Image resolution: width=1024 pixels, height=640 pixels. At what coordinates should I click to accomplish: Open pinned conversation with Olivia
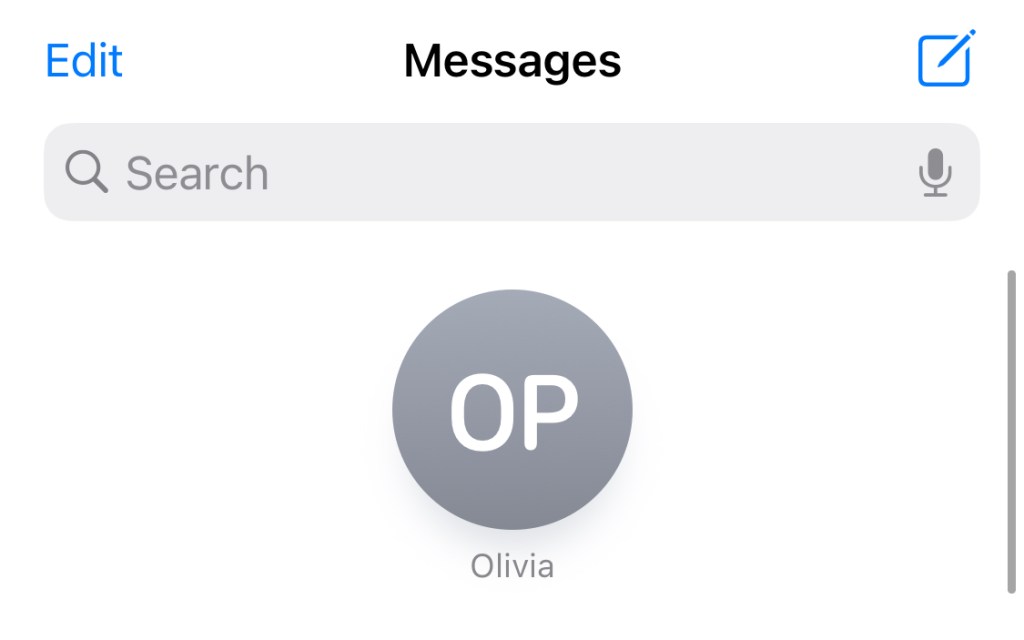click(512, 410)
